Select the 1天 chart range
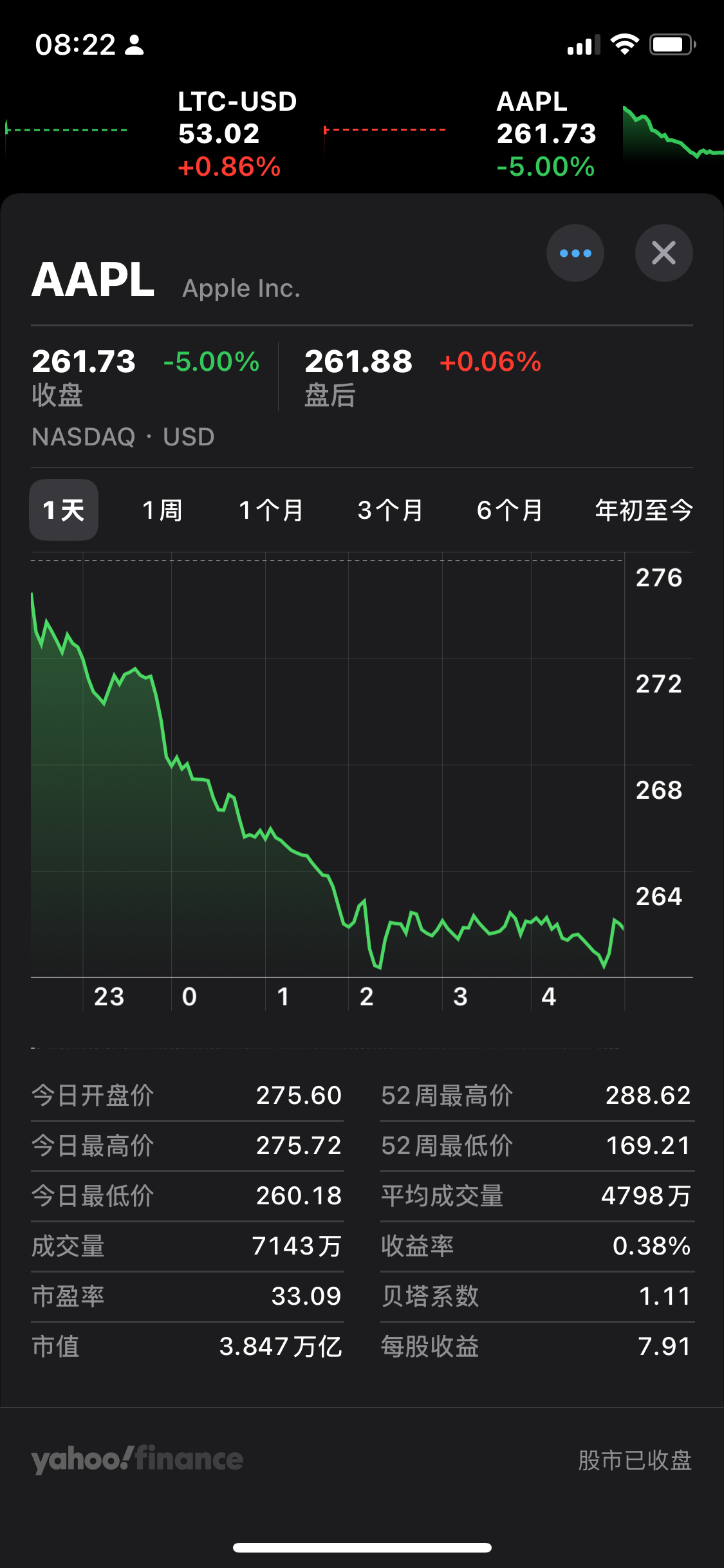This screenshot has height=1568, width=724. coord(64,510)
